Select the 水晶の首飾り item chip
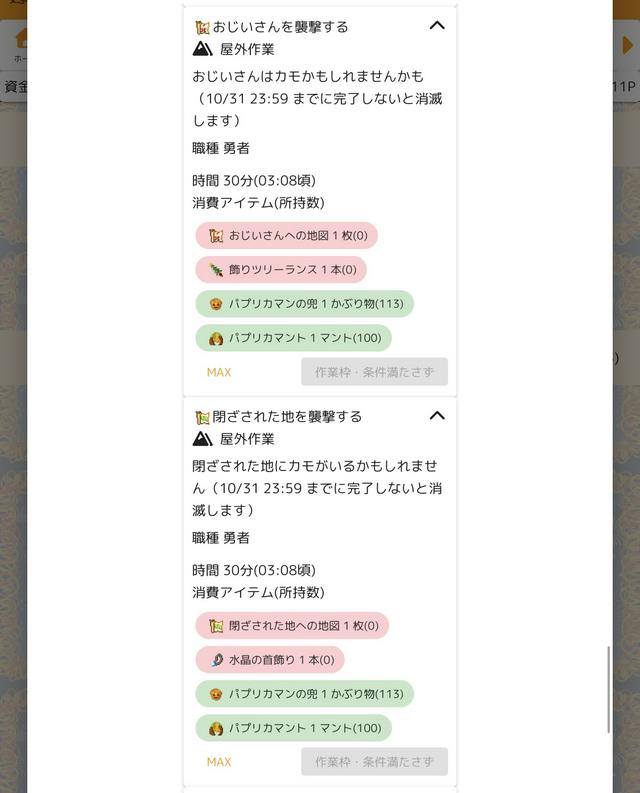The image size is (640, 793). point(270,660)
